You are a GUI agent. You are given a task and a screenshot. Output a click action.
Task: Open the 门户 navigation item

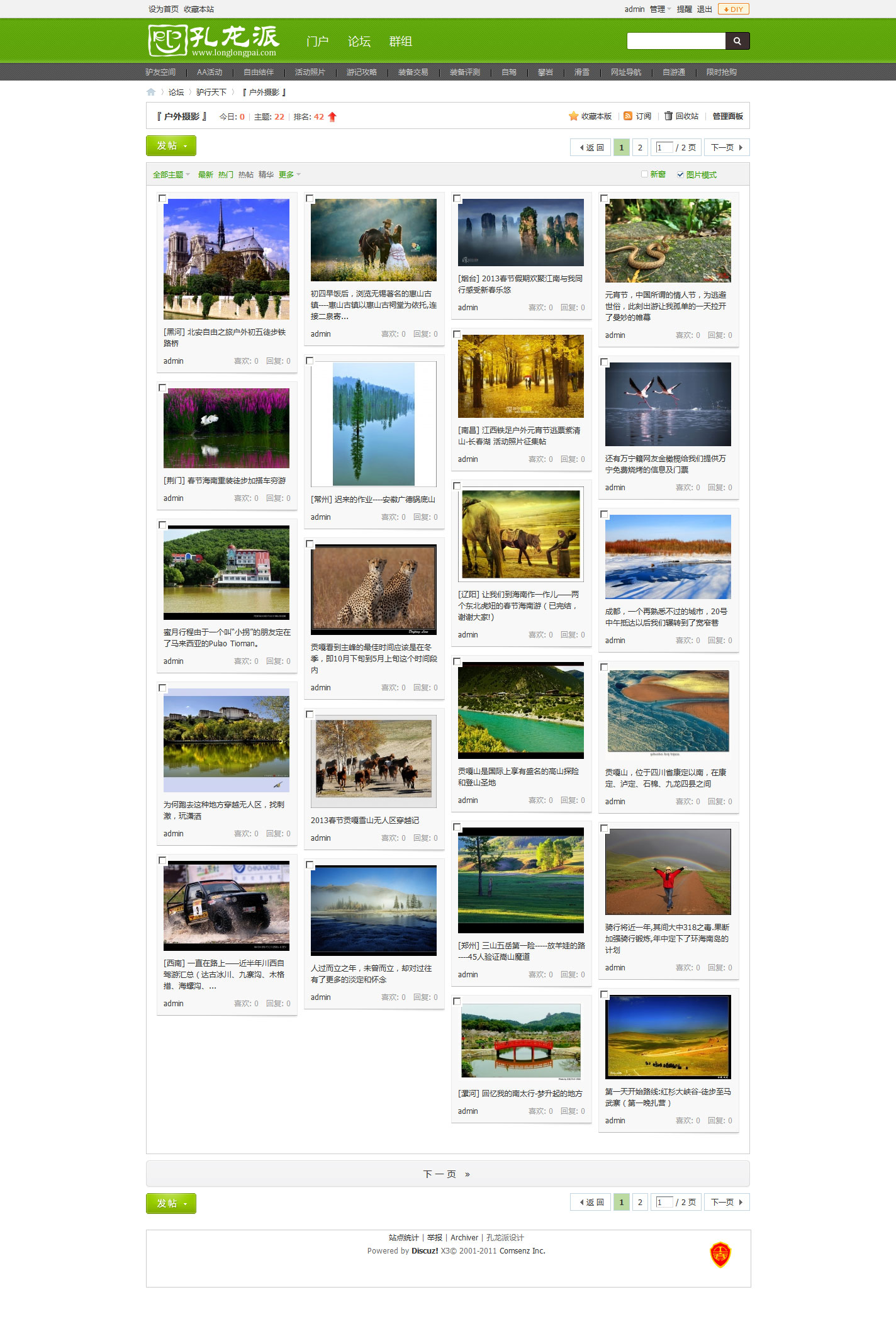pos(317,42)
